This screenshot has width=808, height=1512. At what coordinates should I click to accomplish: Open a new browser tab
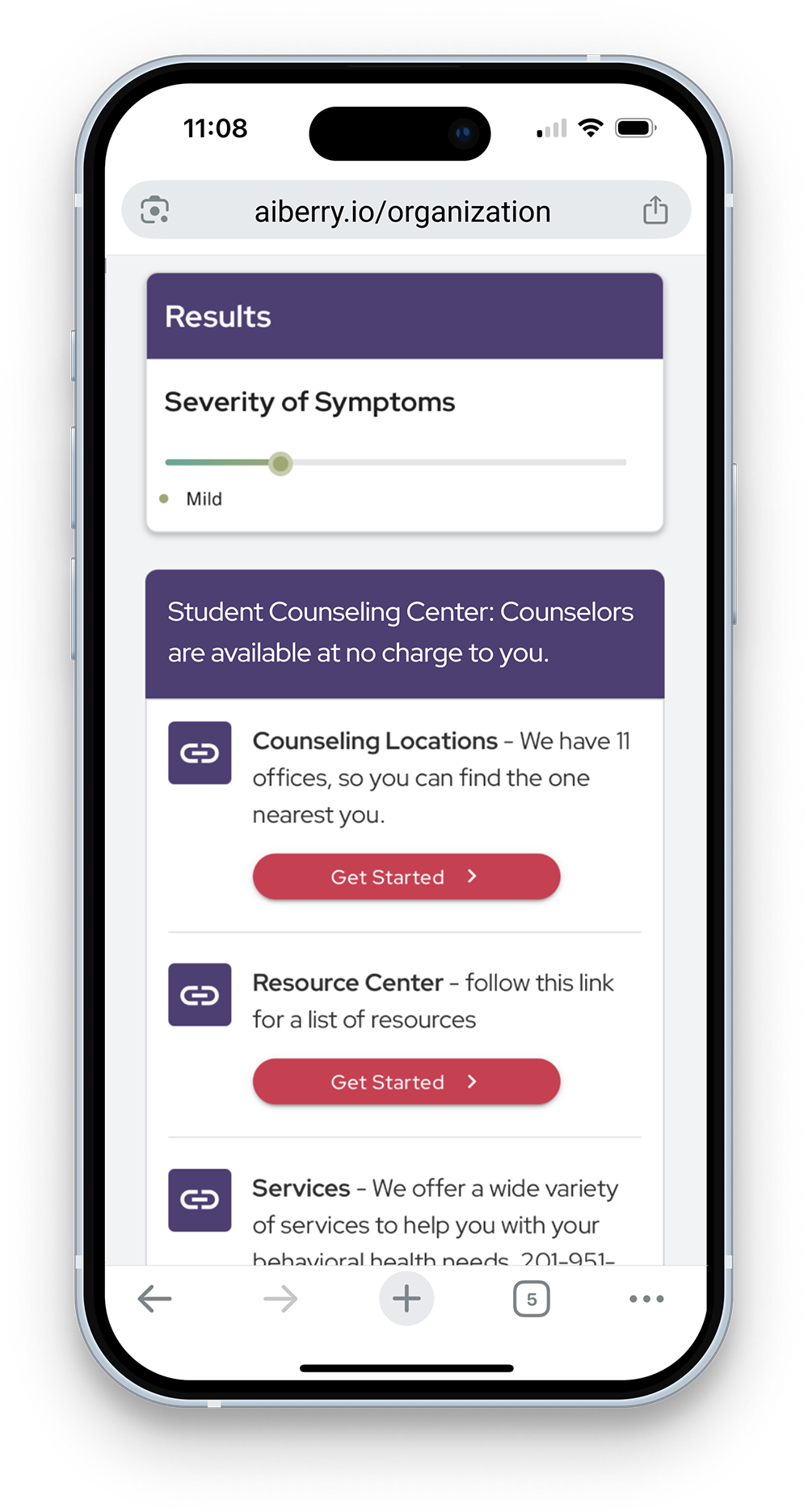click(406, 1299)
